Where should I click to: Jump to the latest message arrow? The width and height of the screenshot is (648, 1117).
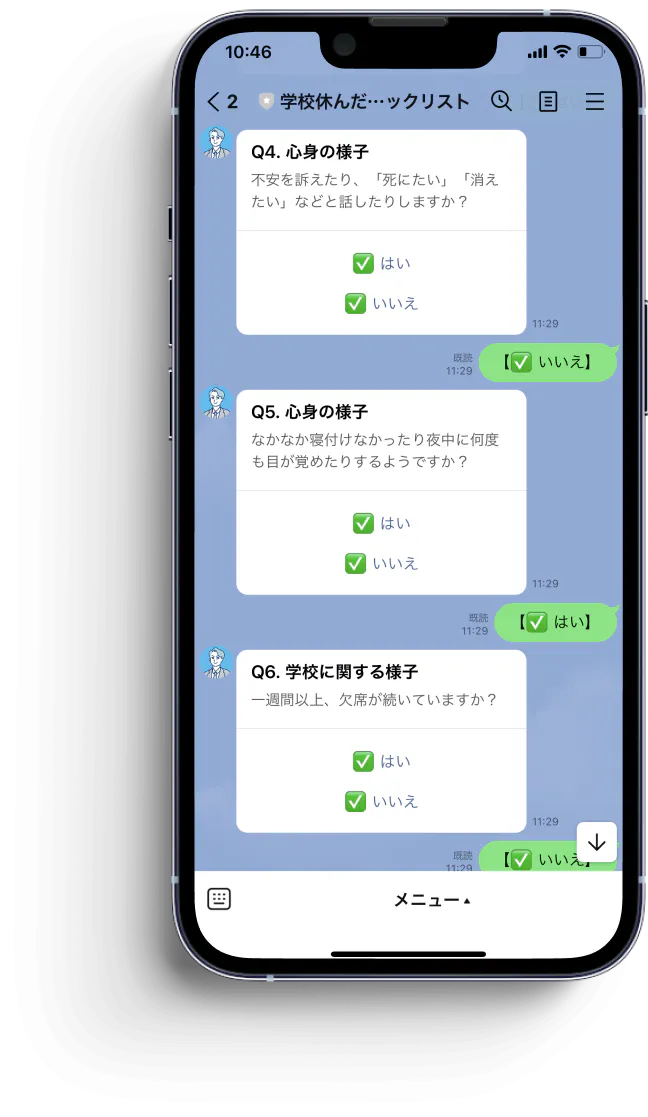tap(597, 842)
